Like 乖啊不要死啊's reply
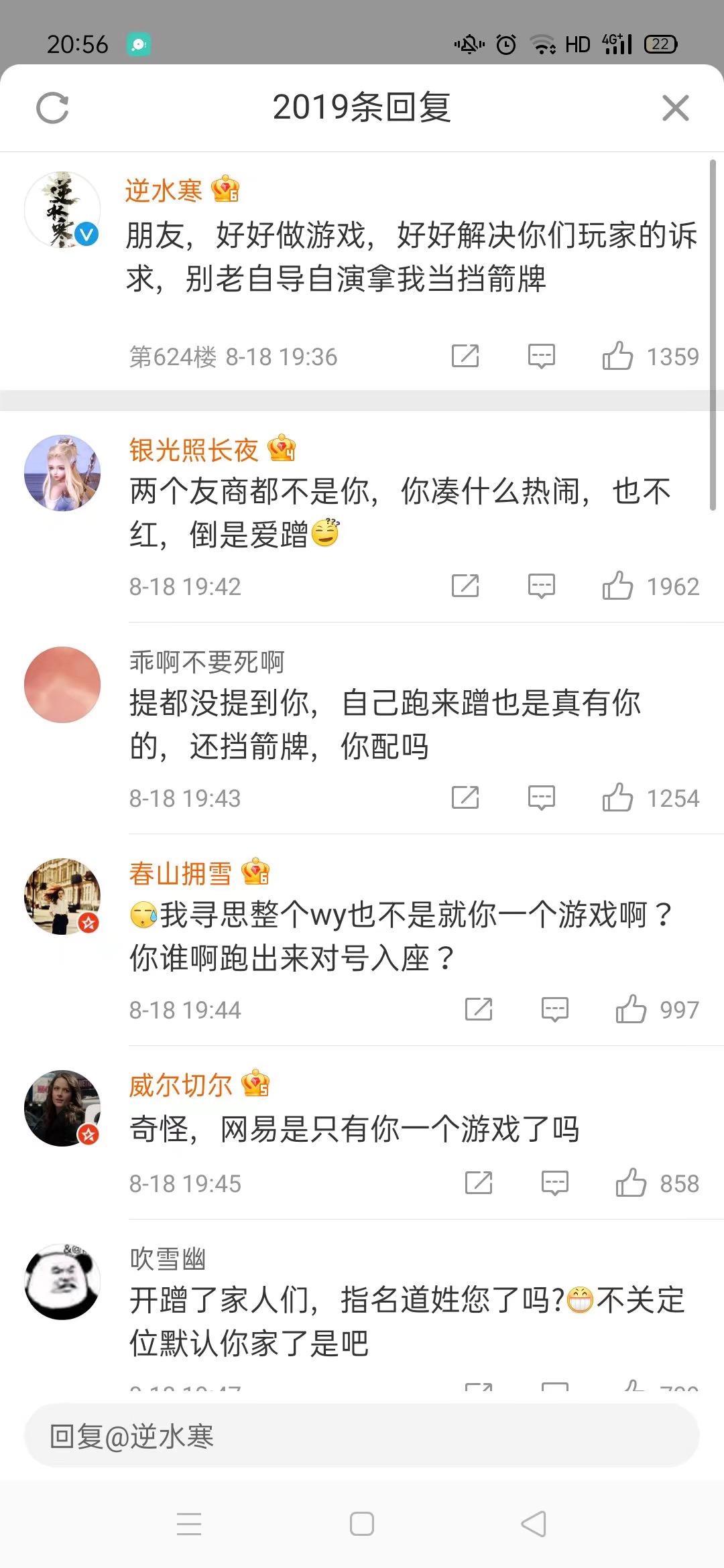Viewport: 724px width, 1568px height. [617, 797]
